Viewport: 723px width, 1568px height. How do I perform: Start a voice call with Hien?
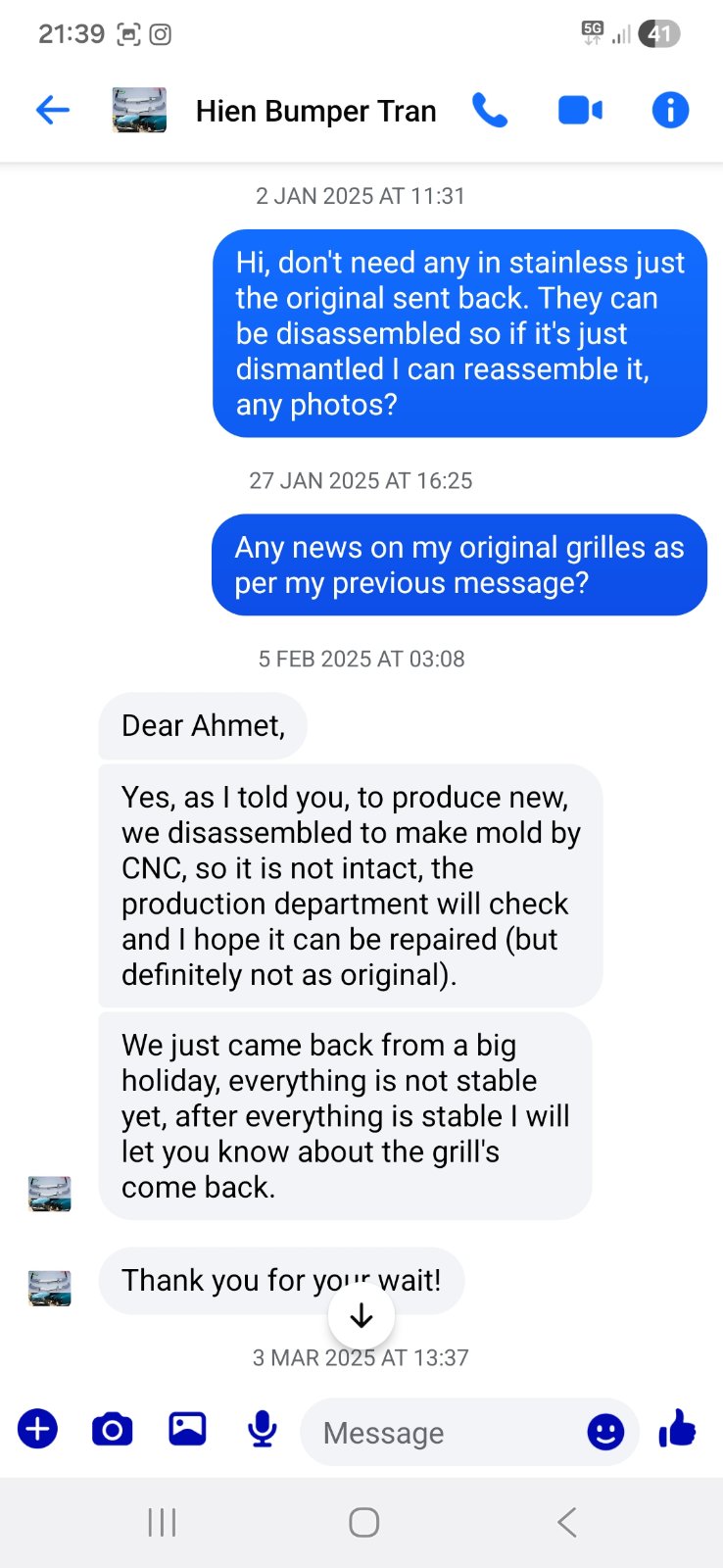[489, 111]
